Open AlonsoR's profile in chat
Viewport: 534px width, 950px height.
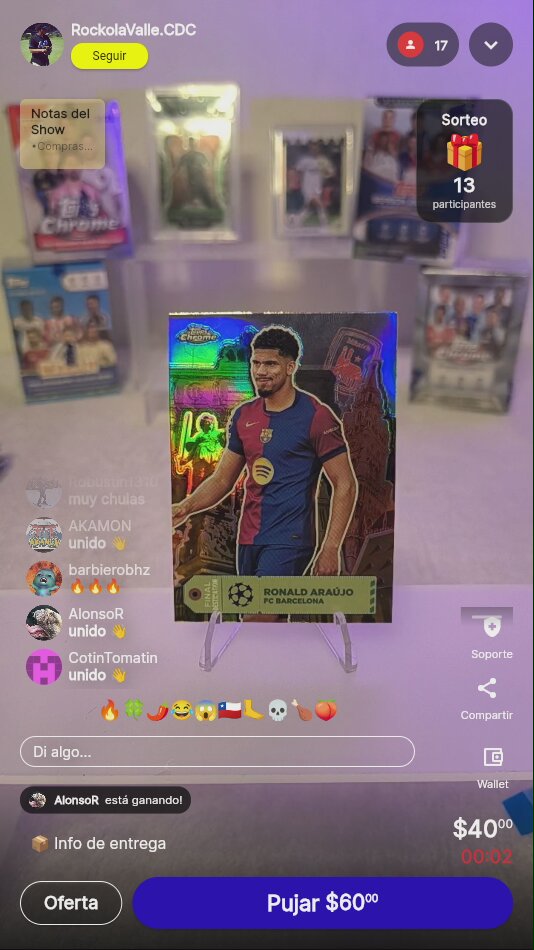click(44, 623)
